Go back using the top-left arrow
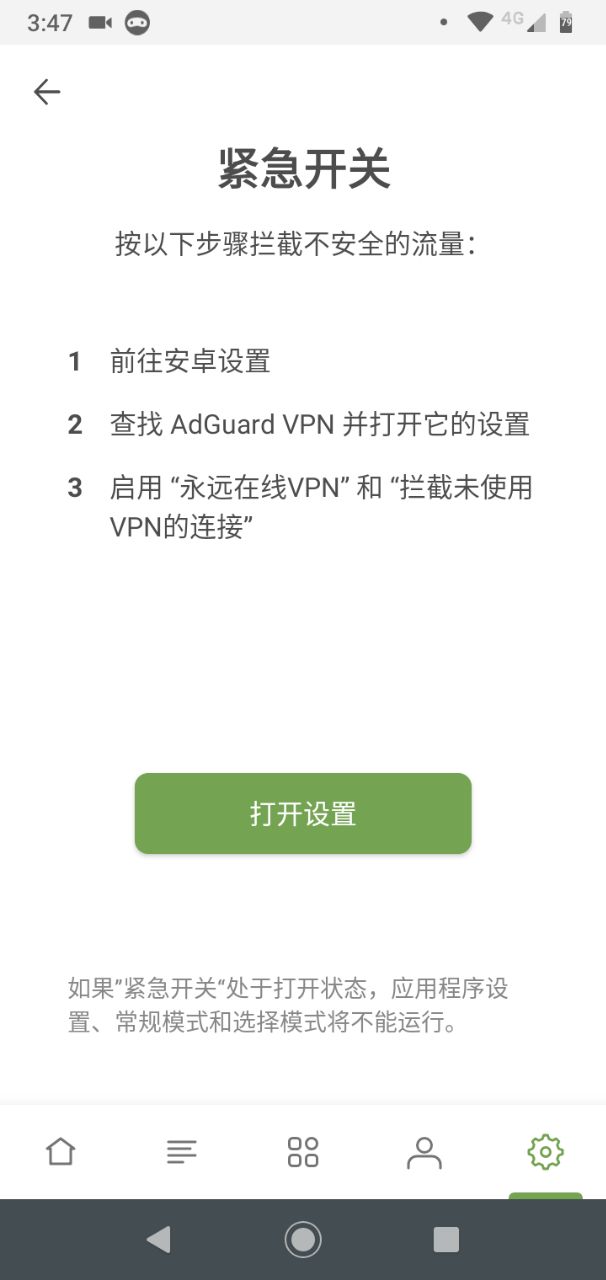This screenshot has width=606, height=1280. (47, 92)
